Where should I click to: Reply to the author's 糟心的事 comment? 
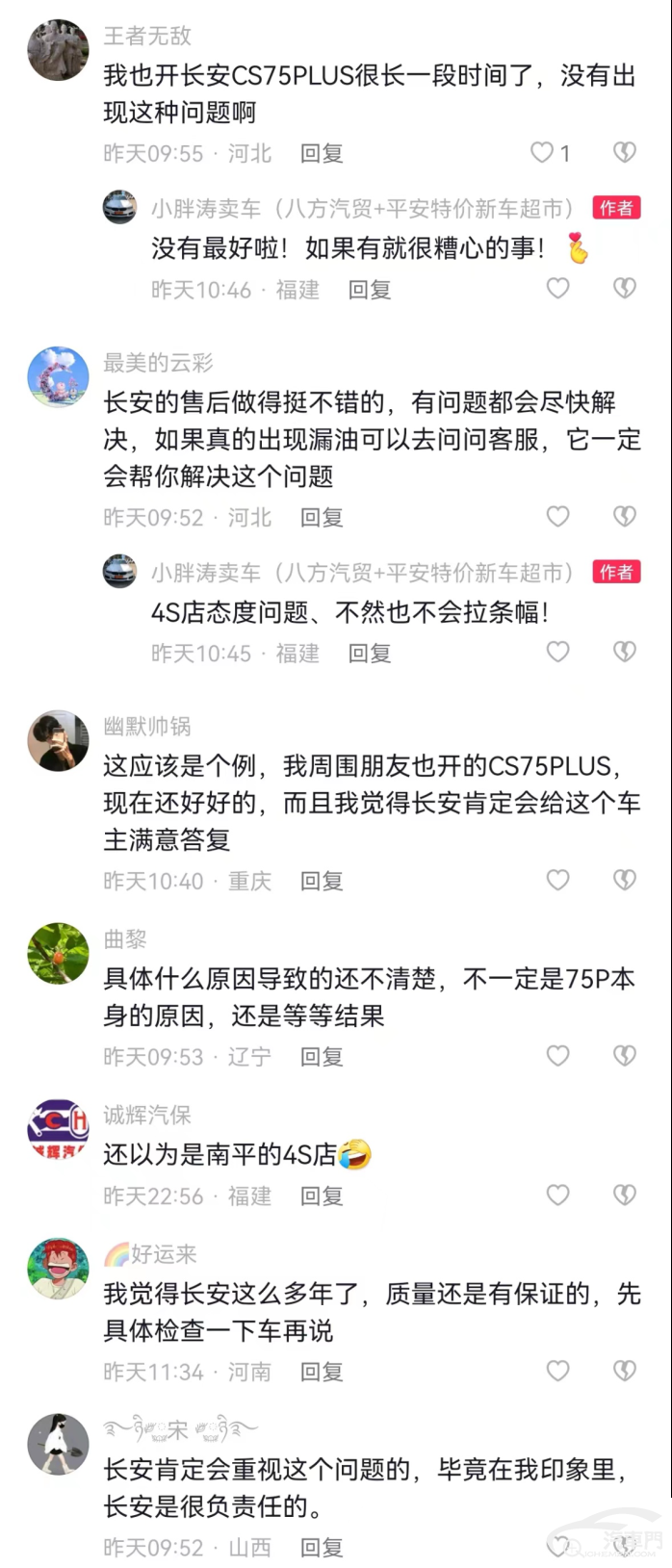pyautogui.click(x=370, y=290)
